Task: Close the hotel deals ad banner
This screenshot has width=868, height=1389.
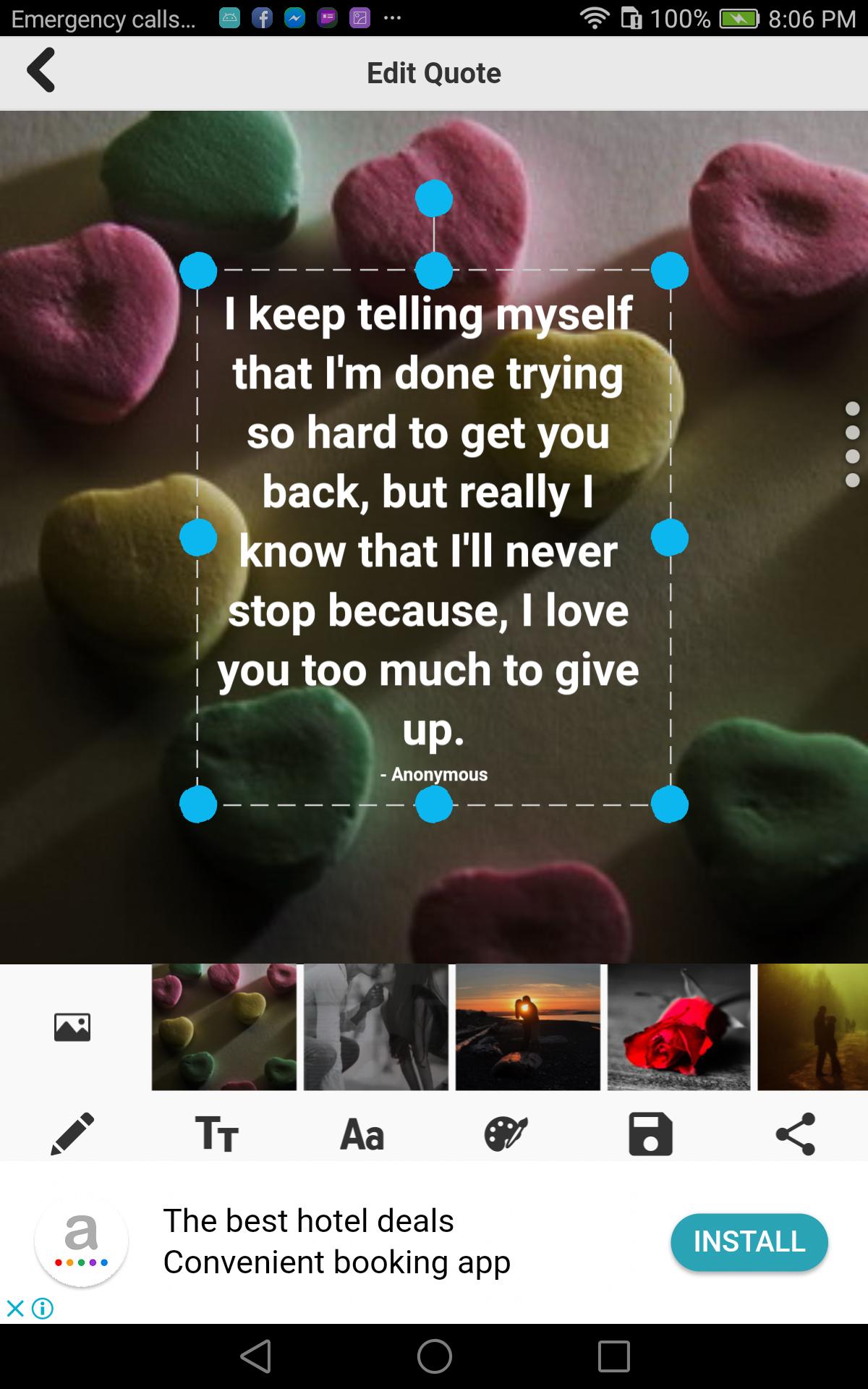Action: (x=15, y=1308)
